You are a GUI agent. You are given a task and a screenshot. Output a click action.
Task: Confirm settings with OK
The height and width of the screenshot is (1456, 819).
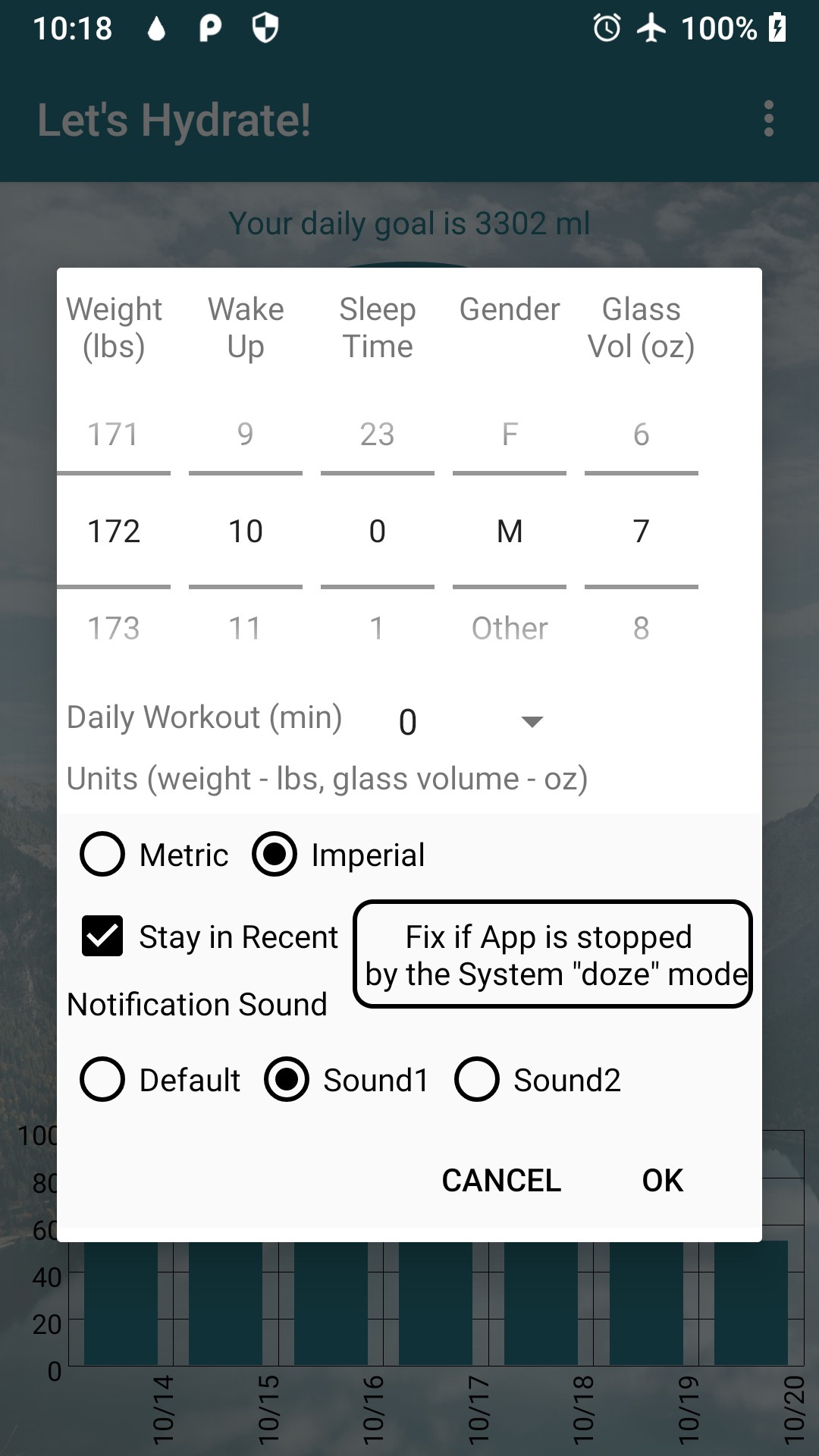(662, 1180)
